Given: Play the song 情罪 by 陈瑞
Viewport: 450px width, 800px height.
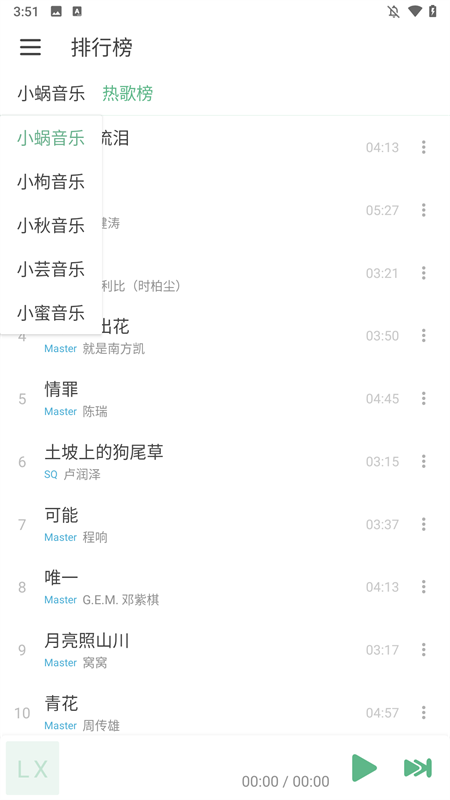Looking at the screenshot, I should click(202, 398).
